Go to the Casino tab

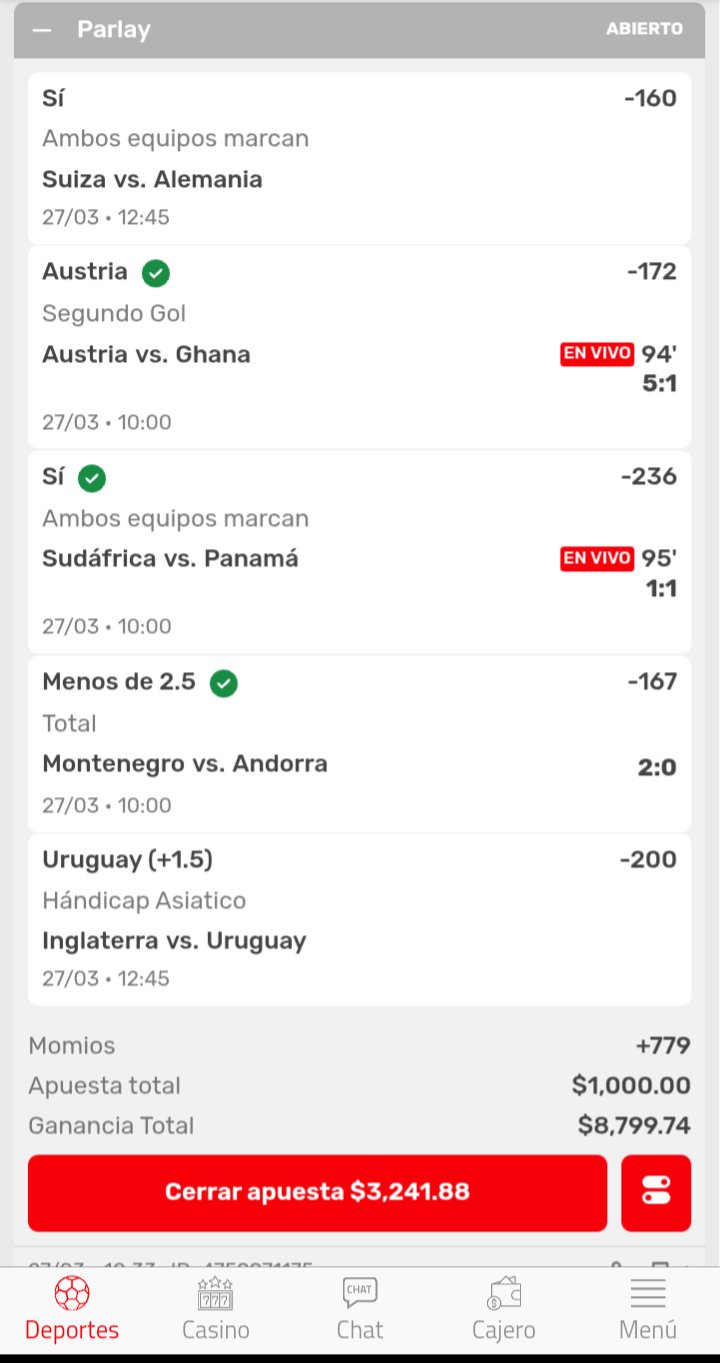pyautogui.click(x=216, y=1308)
